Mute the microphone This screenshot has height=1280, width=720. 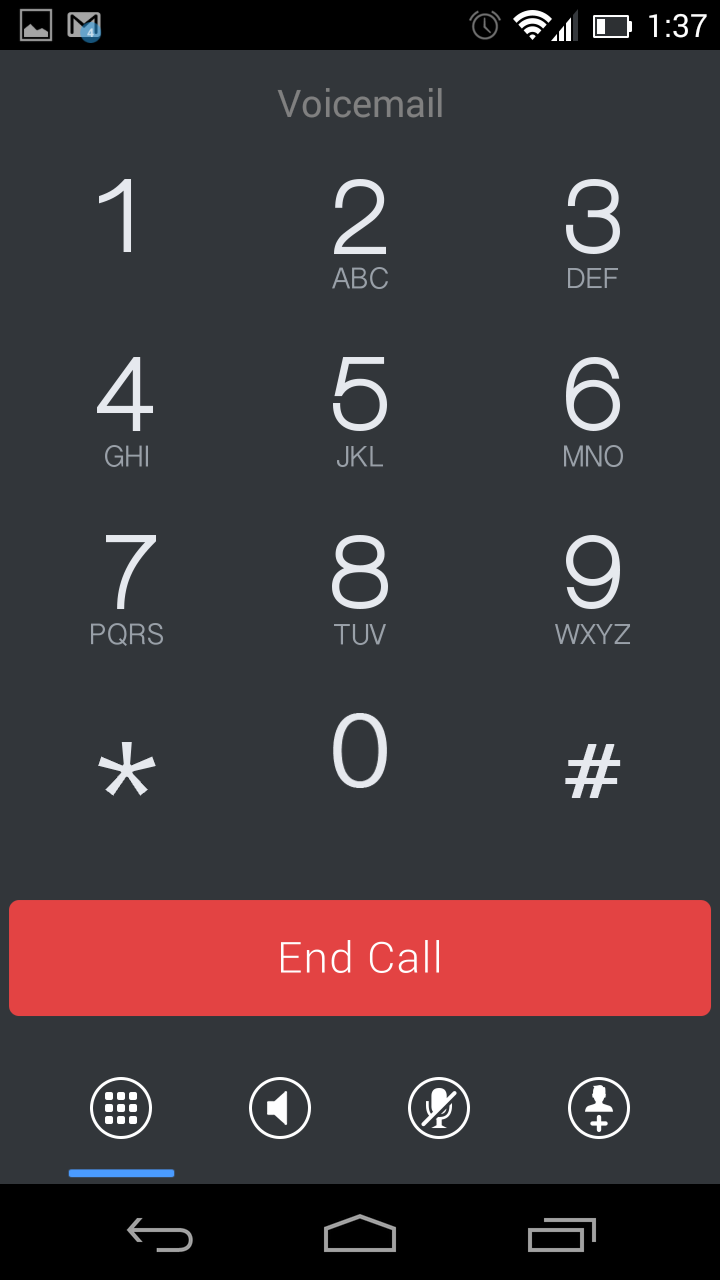(439, 1108)
